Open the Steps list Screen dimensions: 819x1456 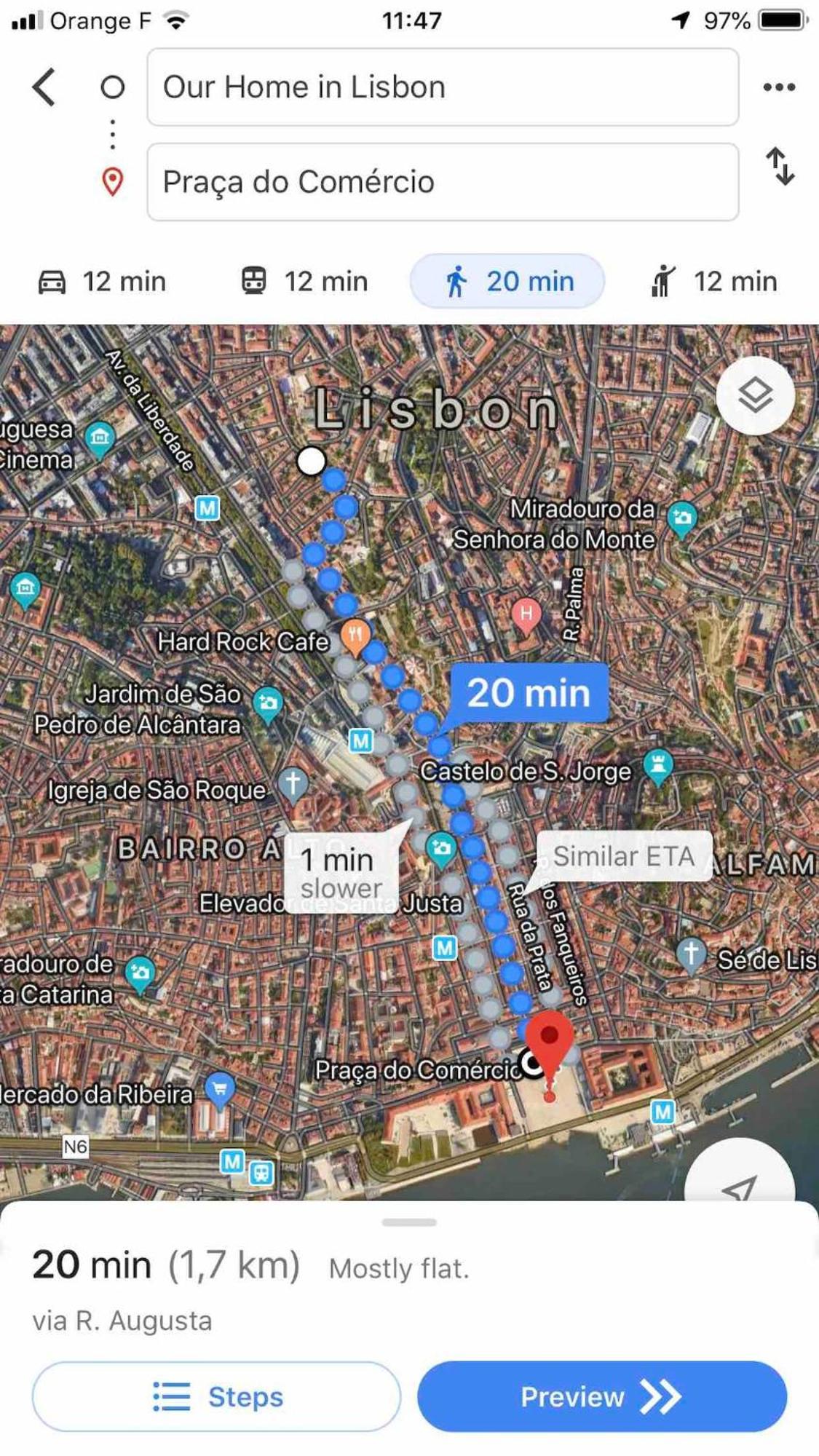216,1396
